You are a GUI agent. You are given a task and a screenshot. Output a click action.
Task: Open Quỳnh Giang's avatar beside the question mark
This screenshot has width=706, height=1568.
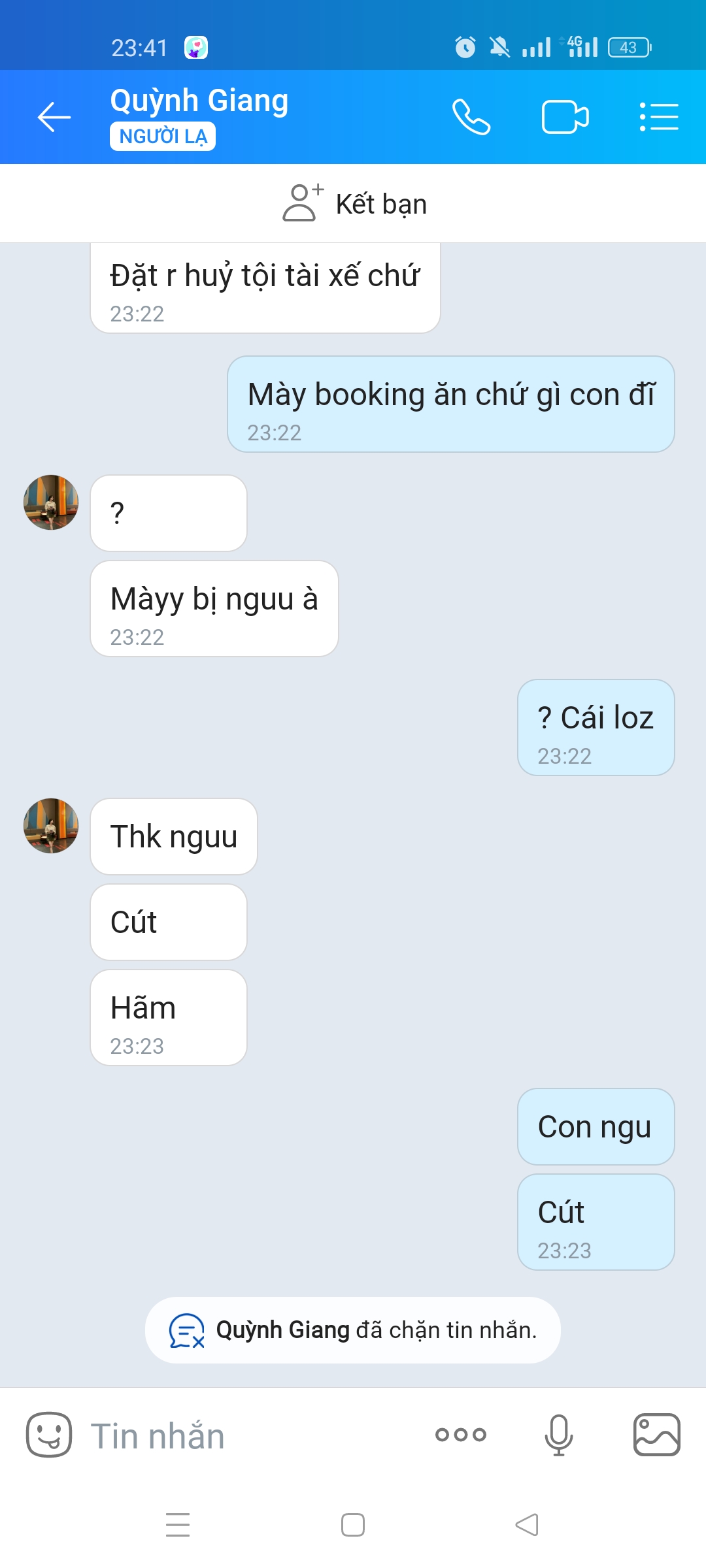tap(51, 502)
